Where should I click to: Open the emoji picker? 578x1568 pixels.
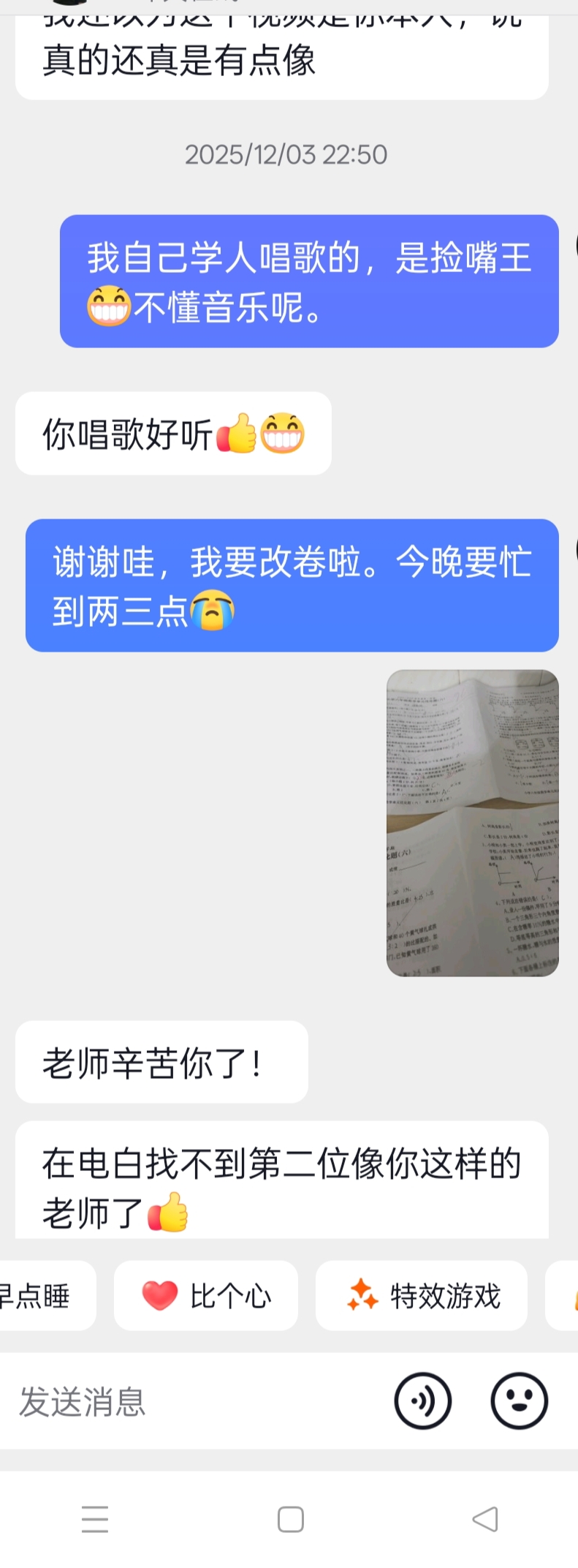click(x=519, y=1401)
